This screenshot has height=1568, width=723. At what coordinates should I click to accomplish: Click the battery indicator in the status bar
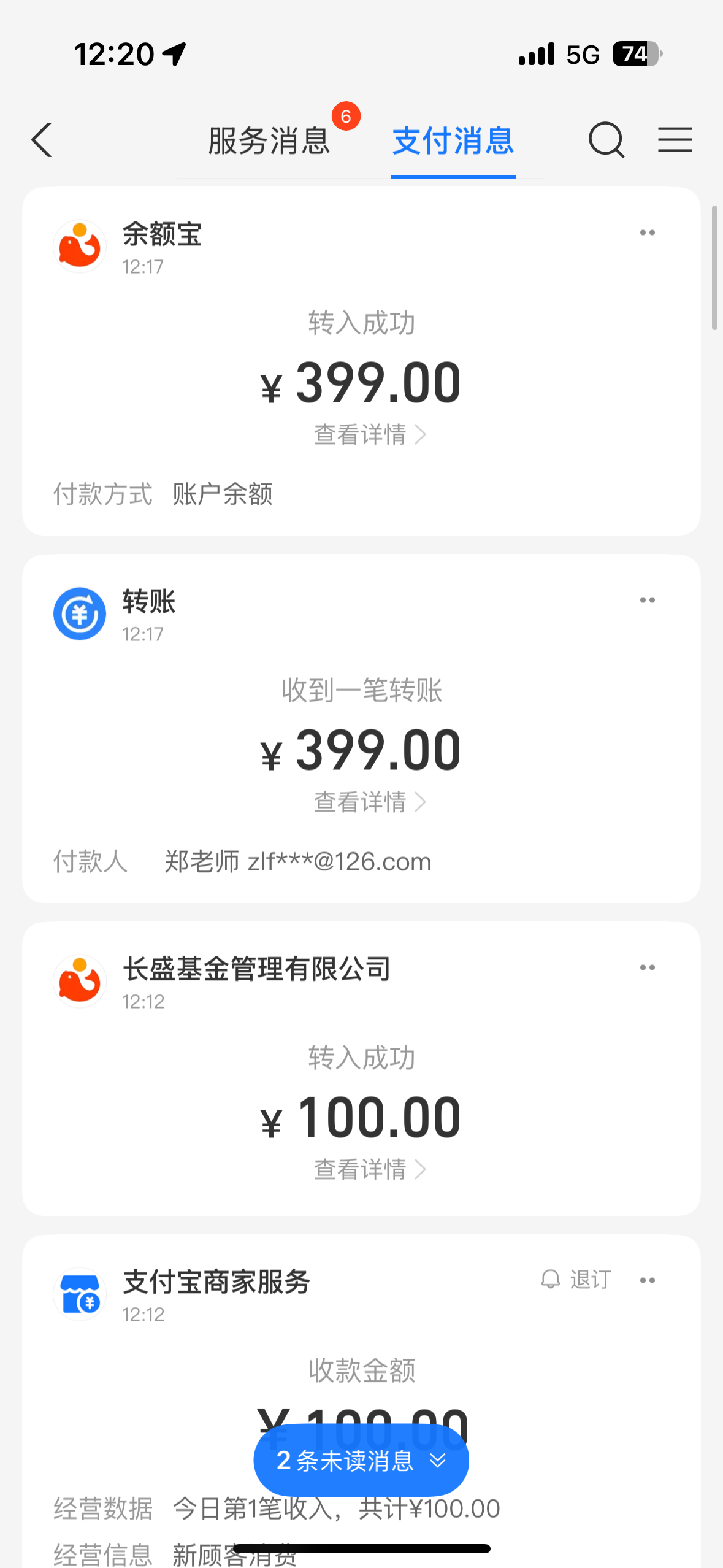635,54
